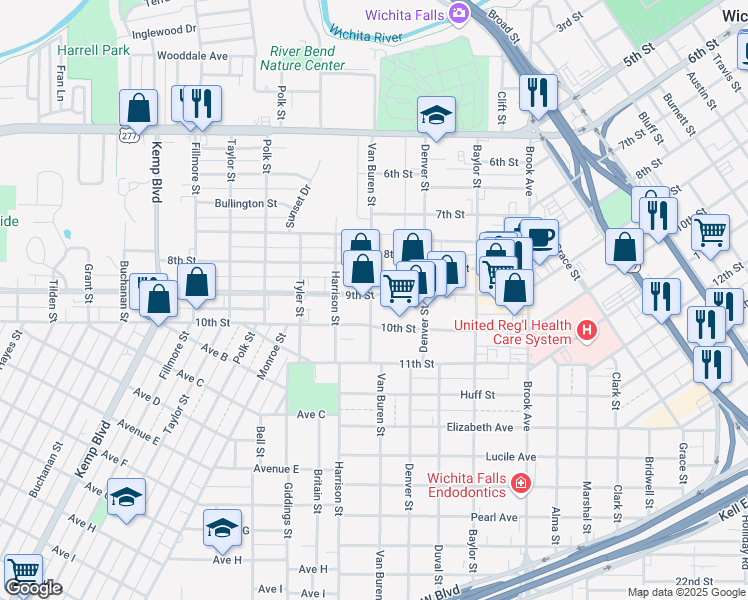This screenshot has height=600, width=748.
Task: Open the shopping bag marker near Buchanan St
Action: (x=158, y=298)
